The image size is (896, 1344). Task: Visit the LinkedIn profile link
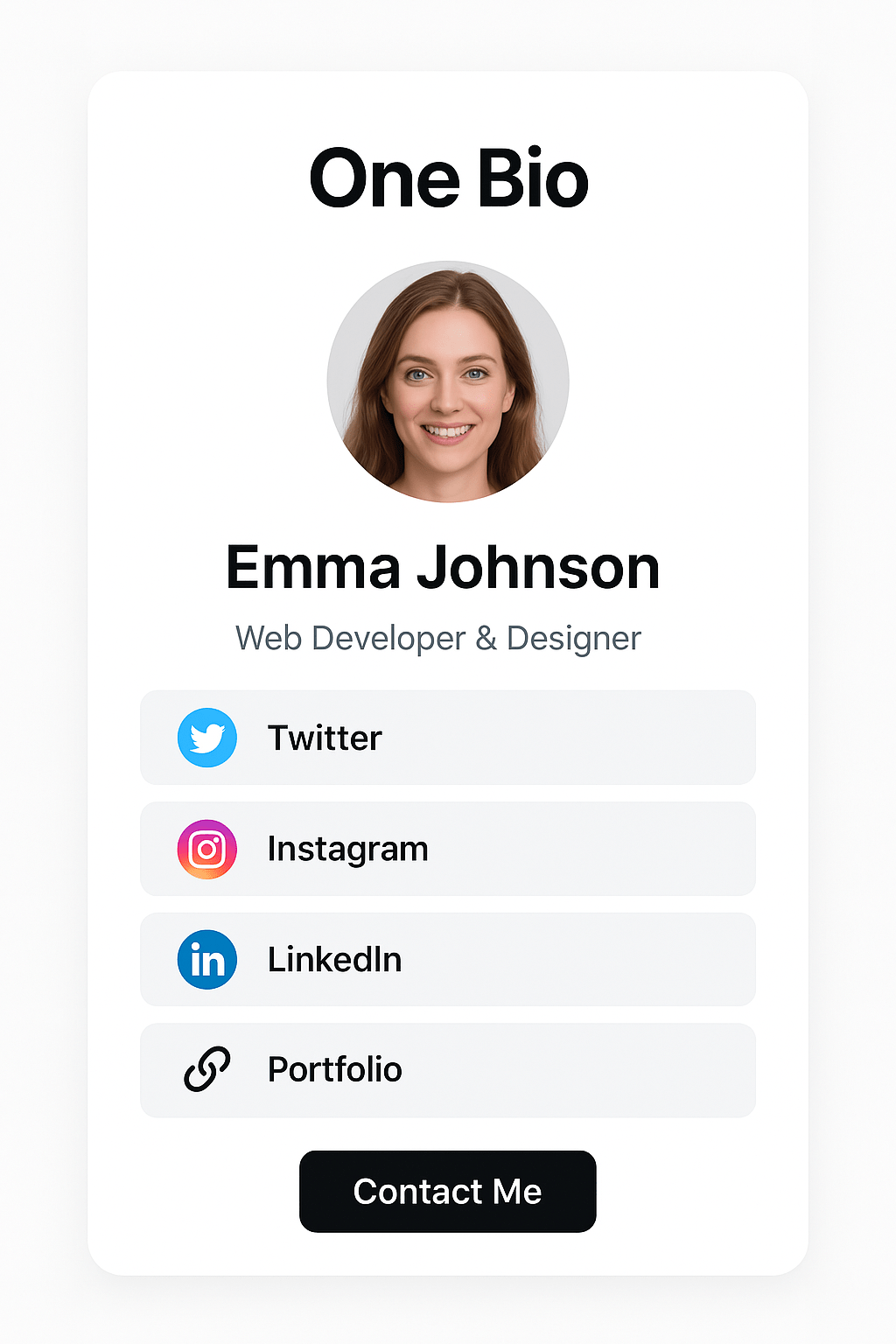[447, 960]
